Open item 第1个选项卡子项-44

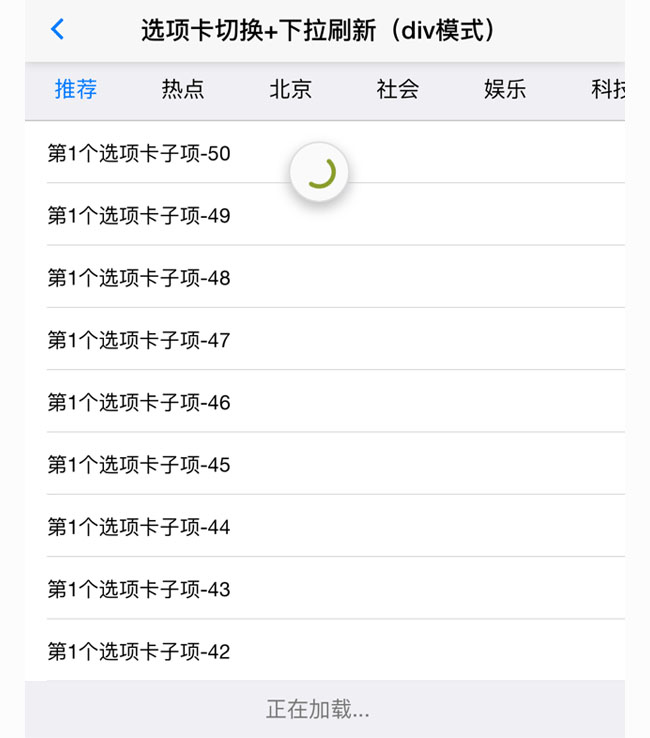pyautogui.click(x=139, y=527)
